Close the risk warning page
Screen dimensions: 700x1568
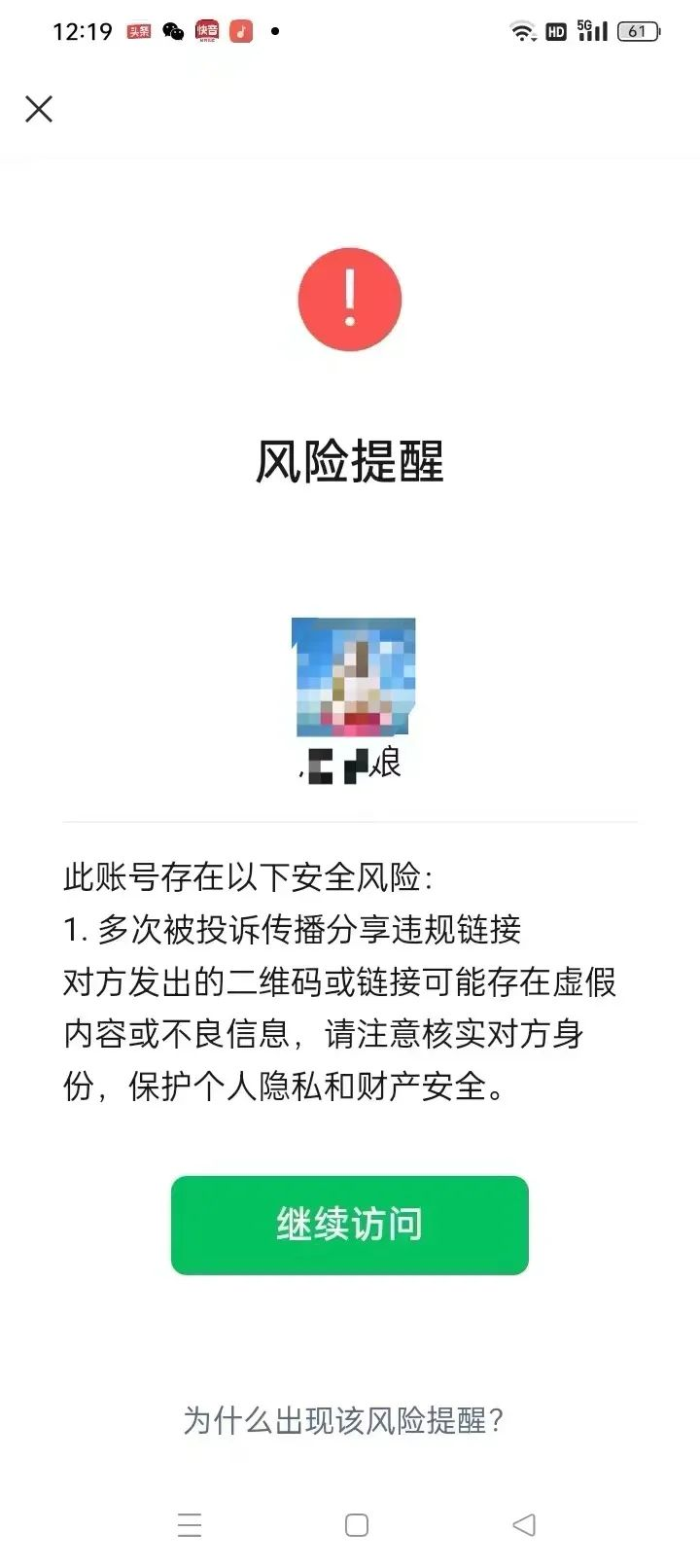point(39,109)
